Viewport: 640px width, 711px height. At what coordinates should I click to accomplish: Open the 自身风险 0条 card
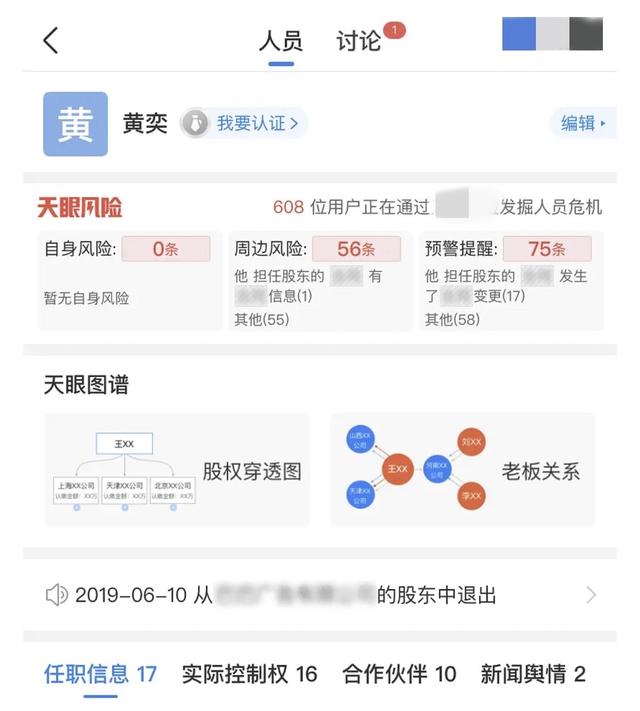pyautogui.click(x=130, y=280)
